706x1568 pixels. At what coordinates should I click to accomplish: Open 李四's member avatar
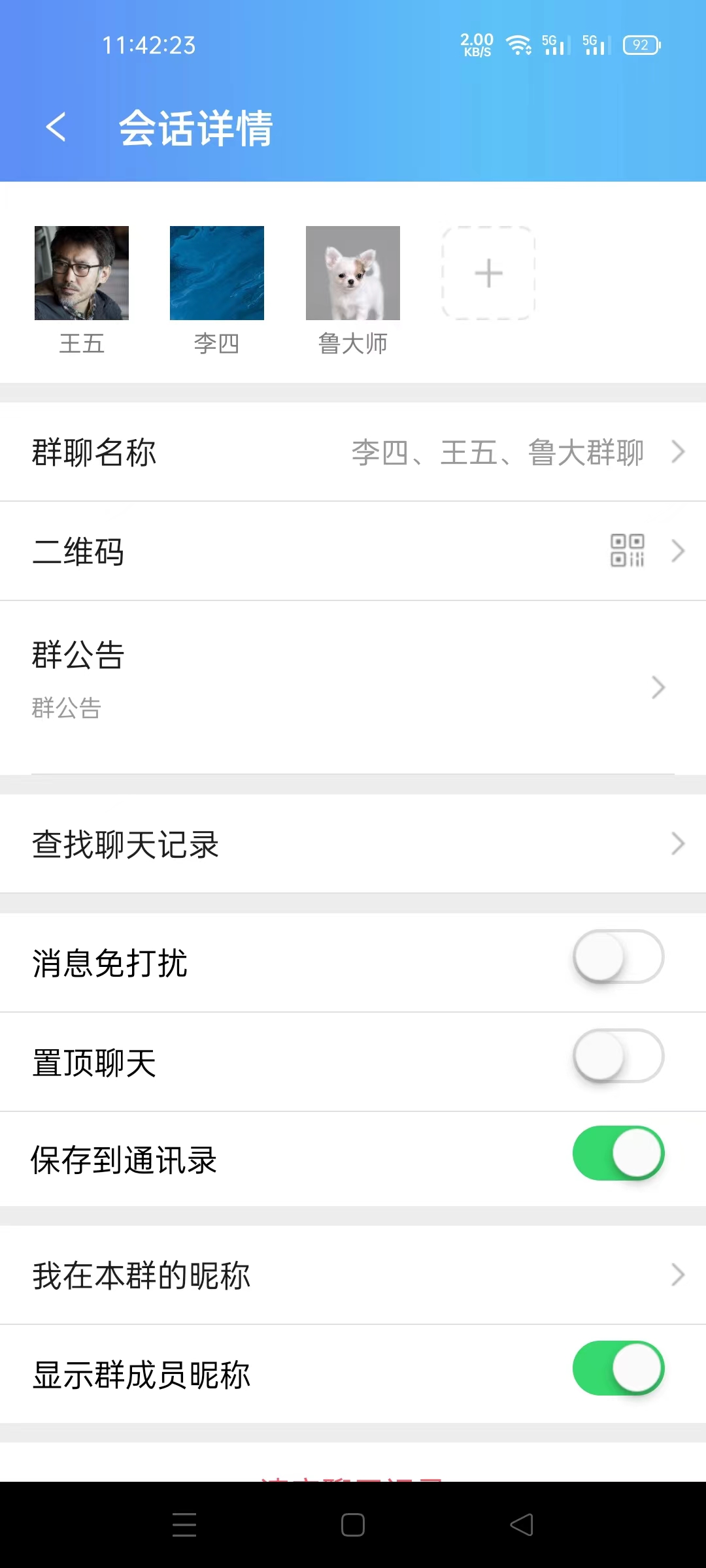(217, 273)
